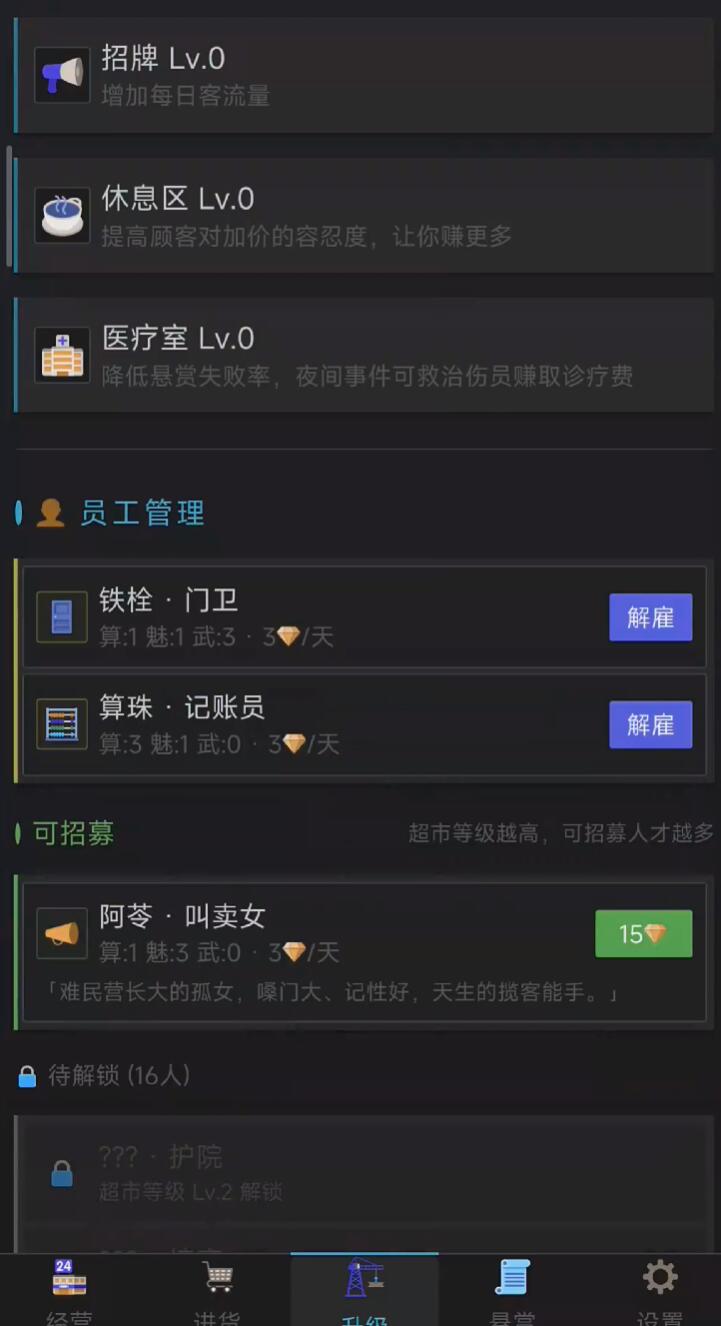Image resolution: width=721 pixels, height=1326 pixels.
Task: Click 解雇 to fire 铁栓·门卫
Action: click(x=650, y=617)
